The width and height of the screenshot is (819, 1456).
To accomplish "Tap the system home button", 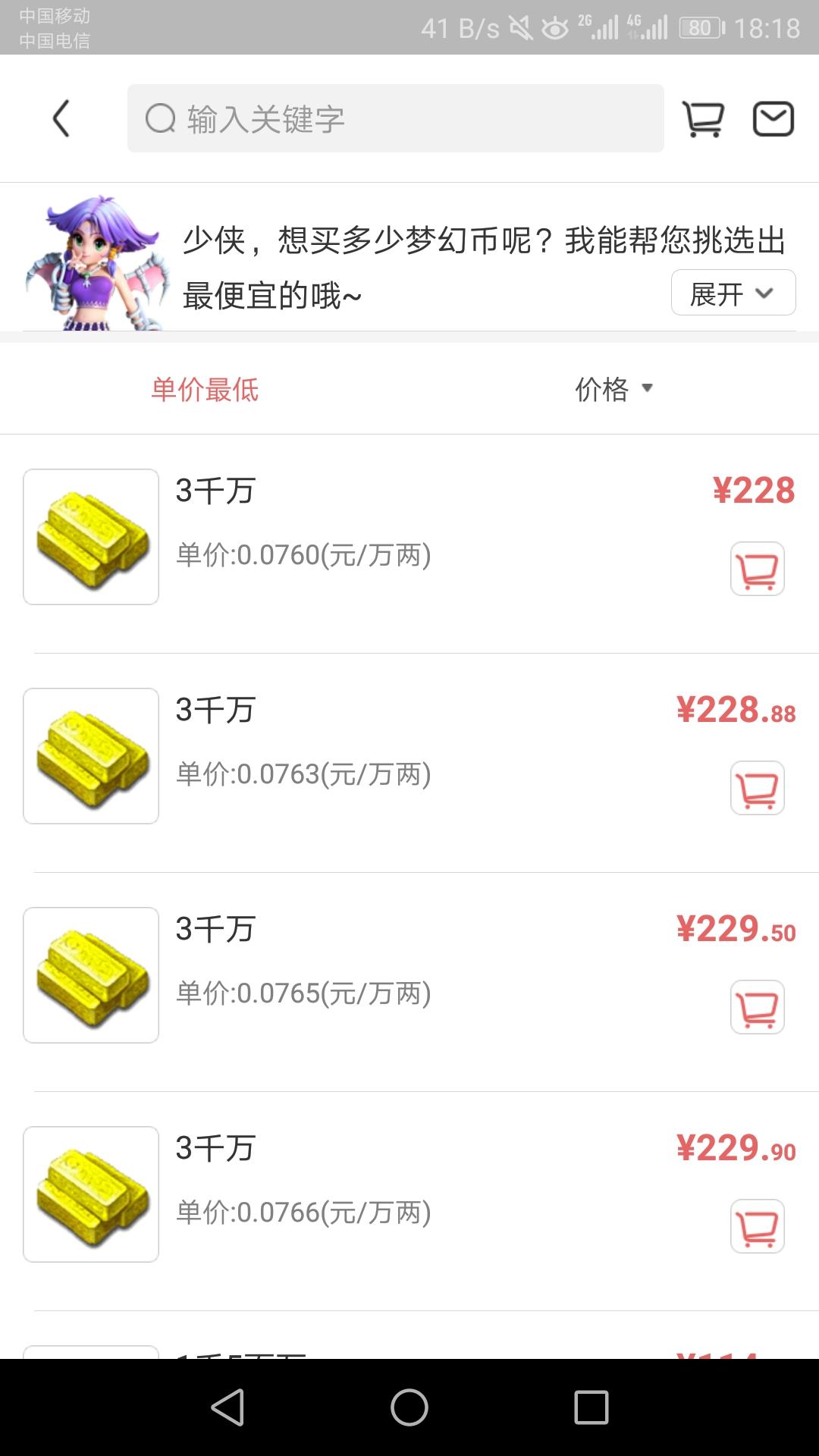I will tap(409, 1407).
